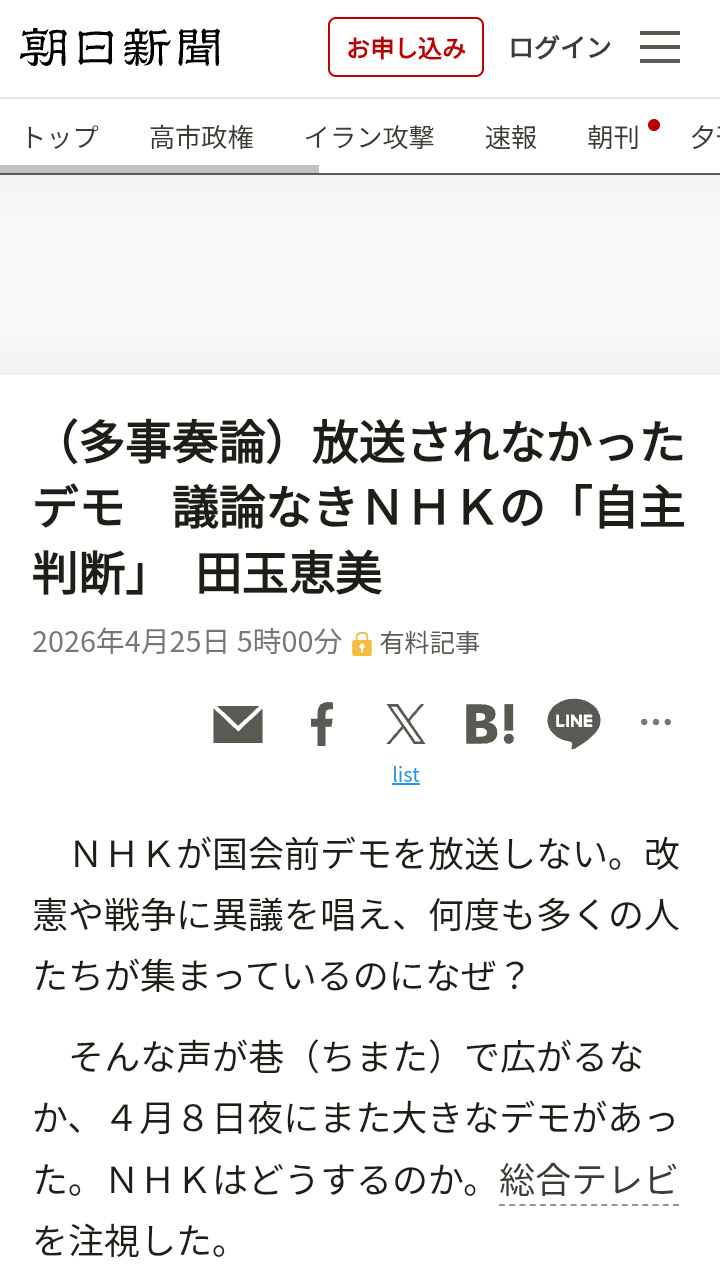Viewport: 720px width, 1275px height.
Task: Open the 総合テレビ keyword link
Action: click(x=589, y=1181)
